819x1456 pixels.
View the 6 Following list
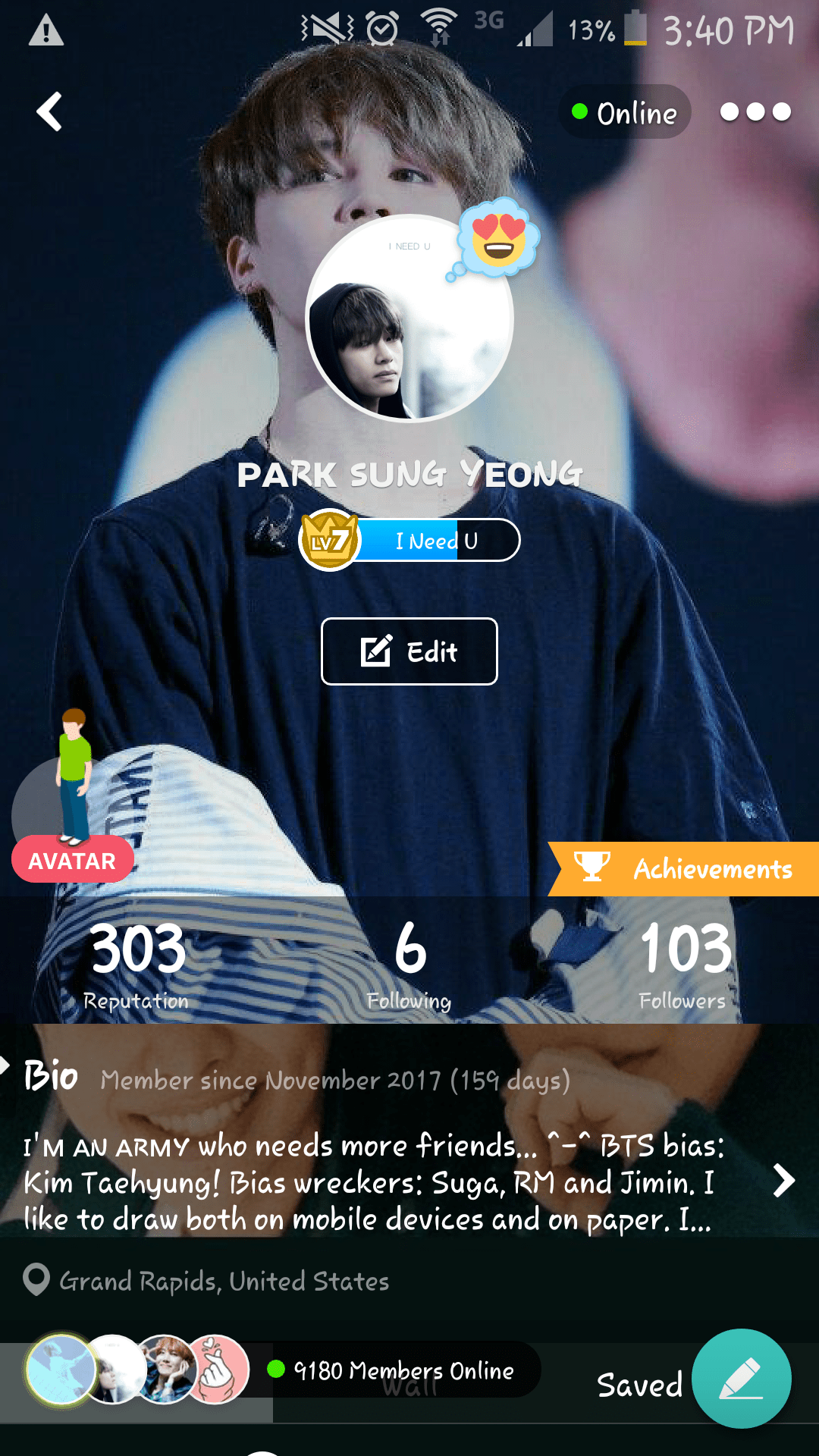[409, 964]
